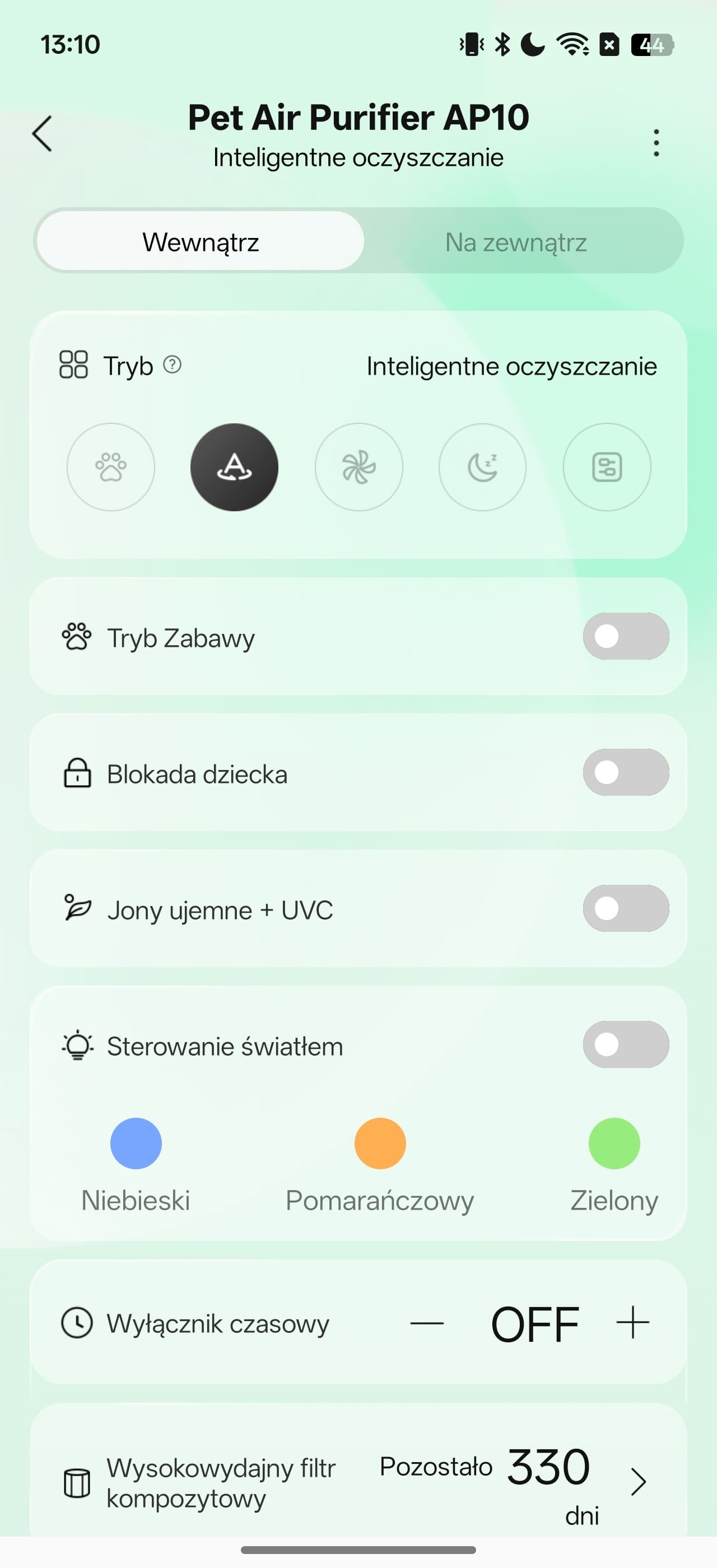Toggle Jony ujemne + UVC
Screen dimensions: 717x1568
click(x=625, y=909)
